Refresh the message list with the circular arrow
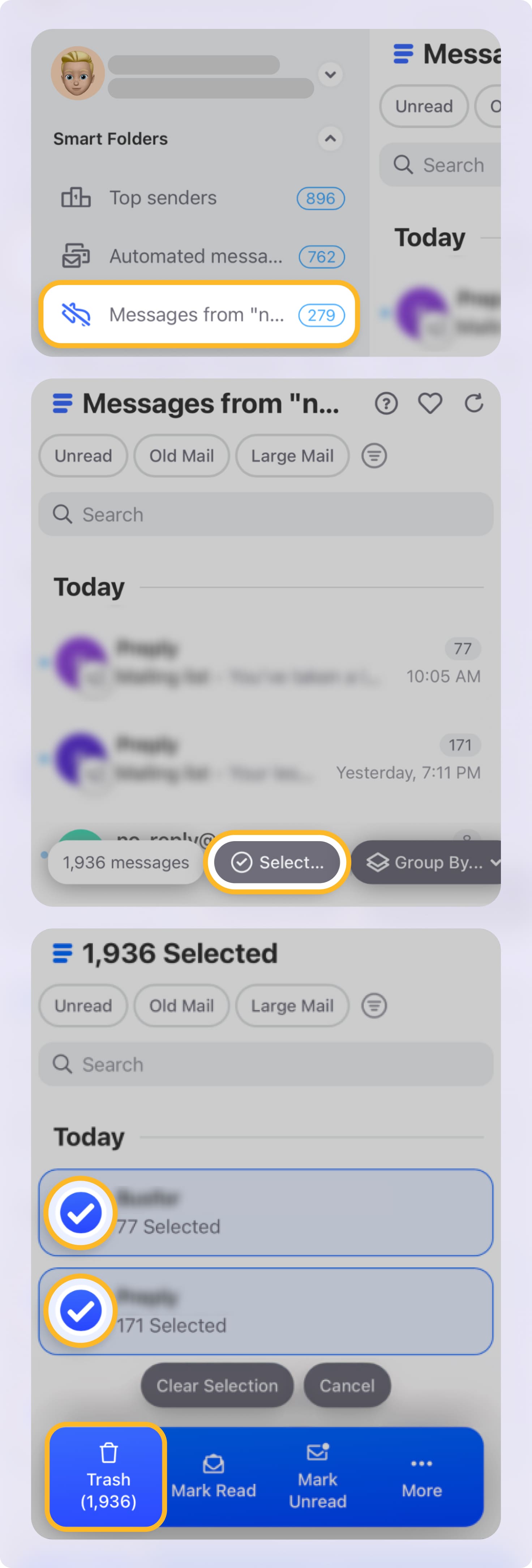532x1568 pixels. pyautogui.click(x=475, y=403)
